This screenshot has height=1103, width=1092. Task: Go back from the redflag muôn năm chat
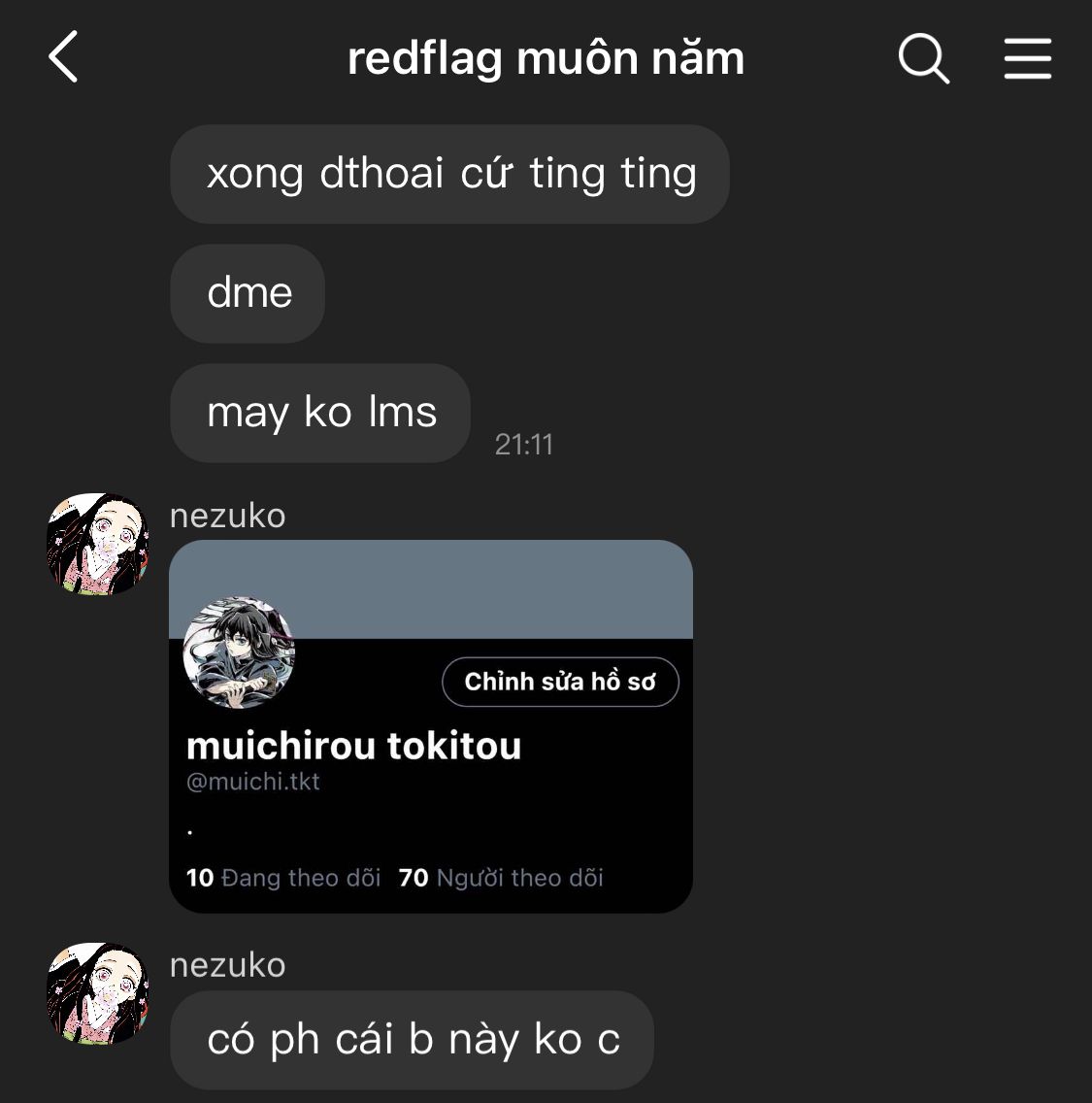(x=63, y=57)
